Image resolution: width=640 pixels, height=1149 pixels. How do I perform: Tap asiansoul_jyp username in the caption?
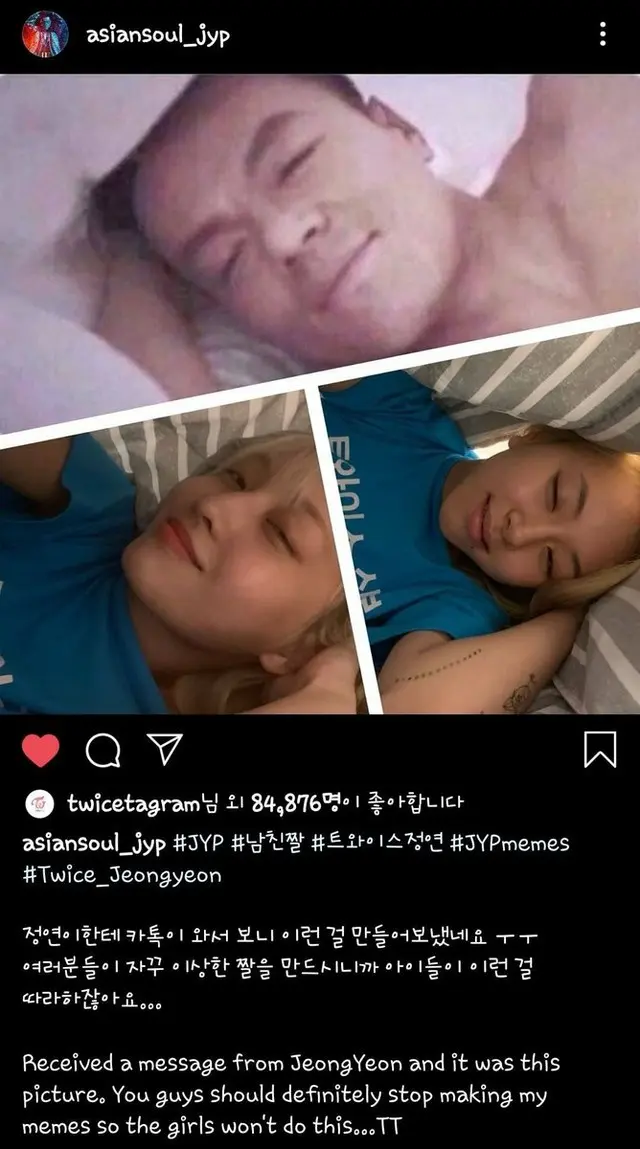[94, 843]
